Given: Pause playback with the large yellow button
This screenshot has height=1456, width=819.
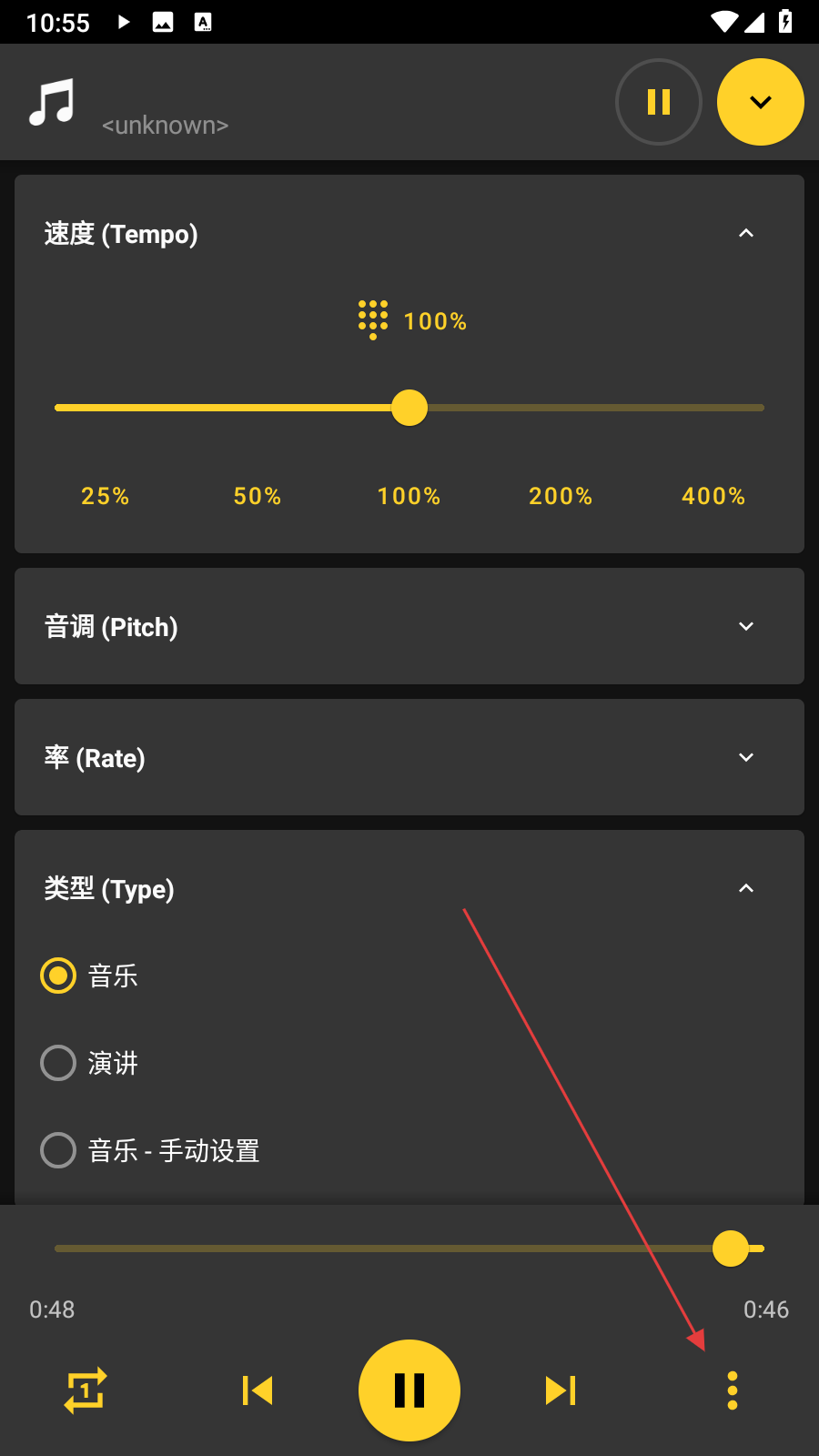Looking at the screenshot, I should click(409, 1390).
